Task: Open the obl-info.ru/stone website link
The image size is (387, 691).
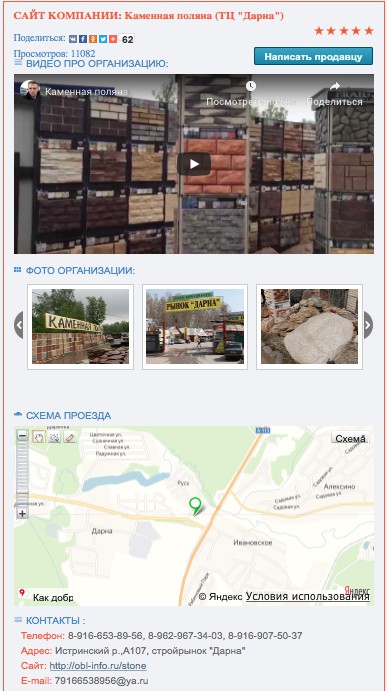Action: (x=98, y=665)
